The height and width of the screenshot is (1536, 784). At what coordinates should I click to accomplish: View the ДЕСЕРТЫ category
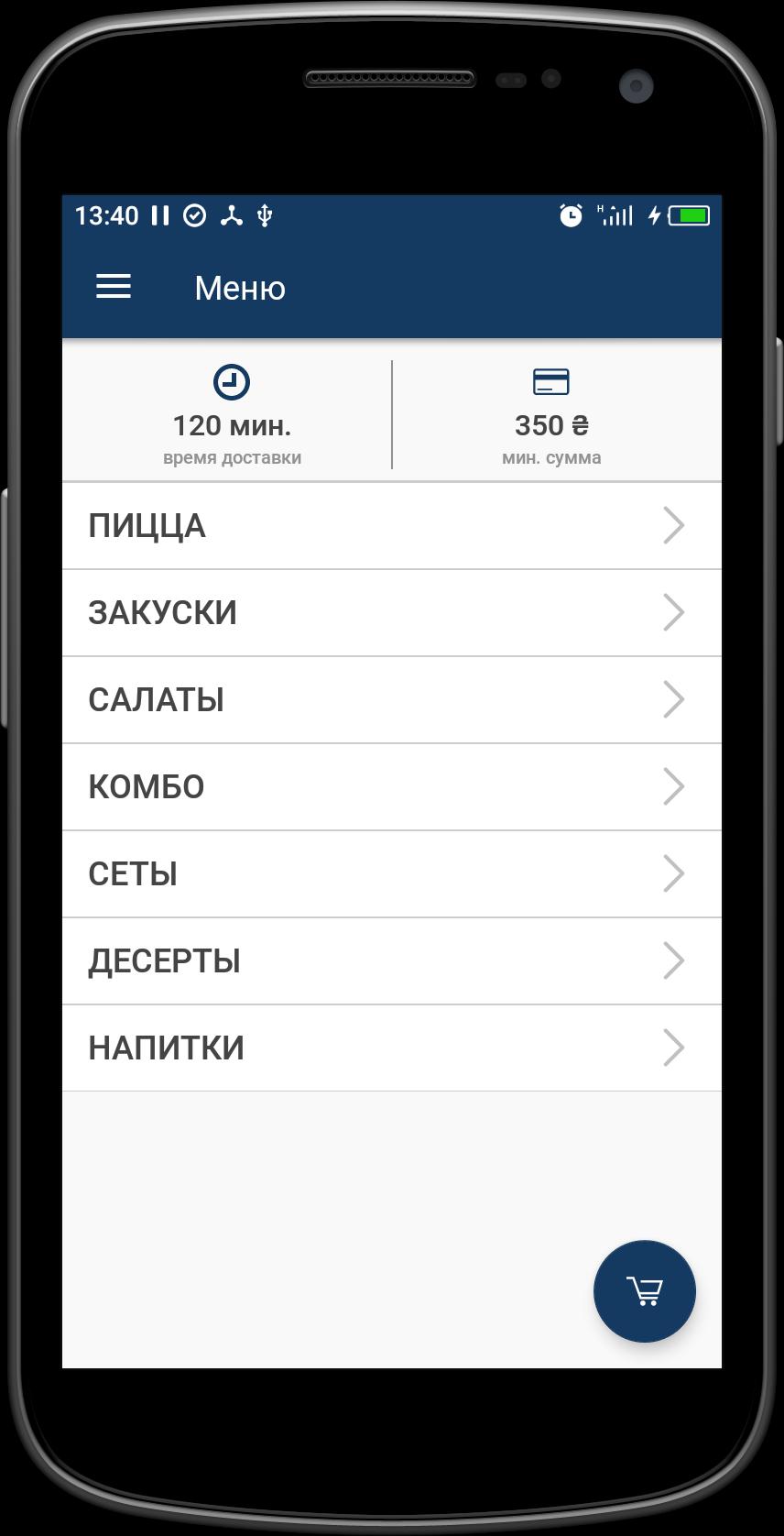click(392, 961)
